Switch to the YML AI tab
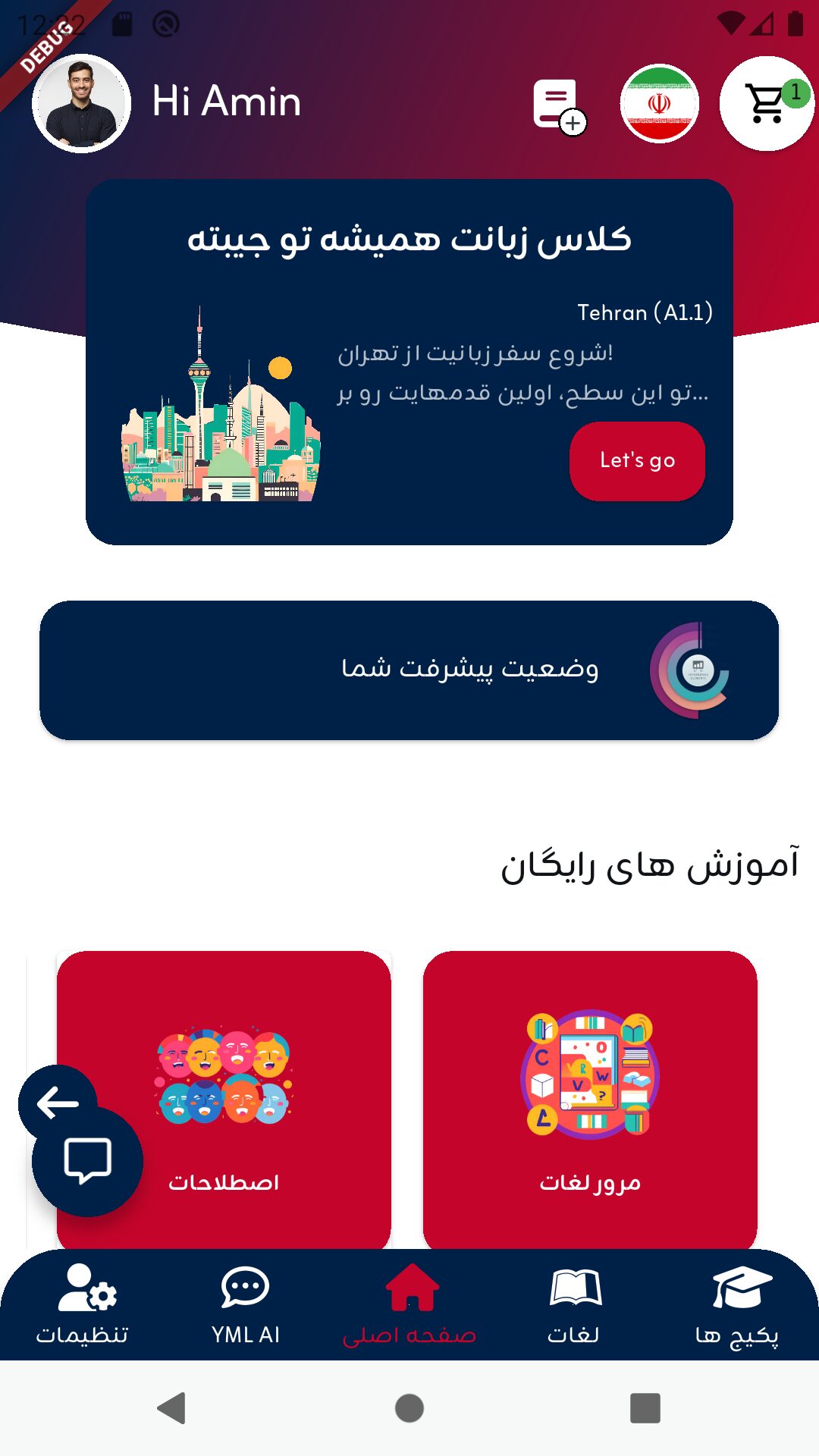Screen dimensions: 819x1456 (246, 1304)
